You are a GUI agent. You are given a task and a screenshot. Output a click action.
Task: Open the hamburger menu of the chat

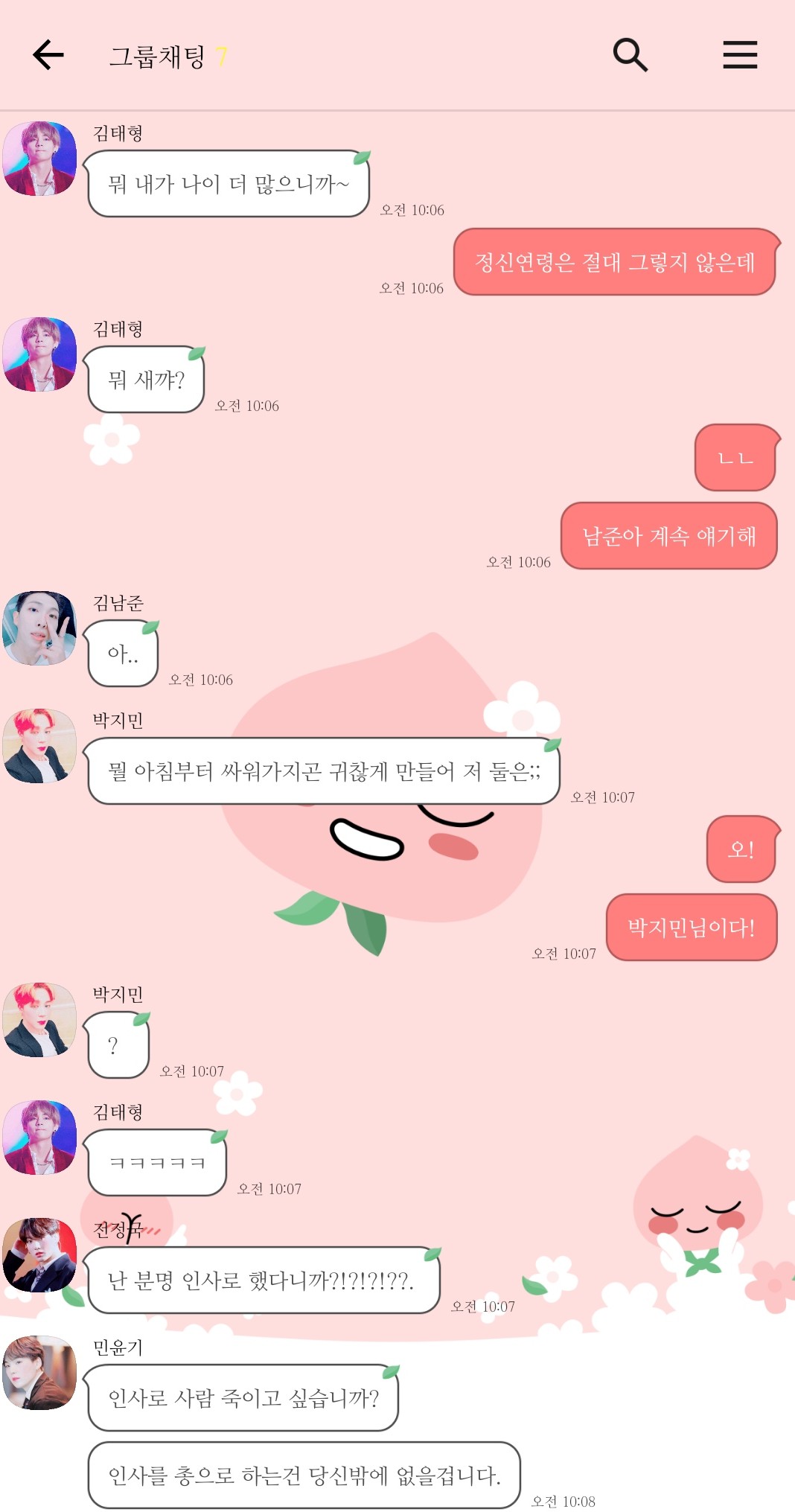(739, 55)
